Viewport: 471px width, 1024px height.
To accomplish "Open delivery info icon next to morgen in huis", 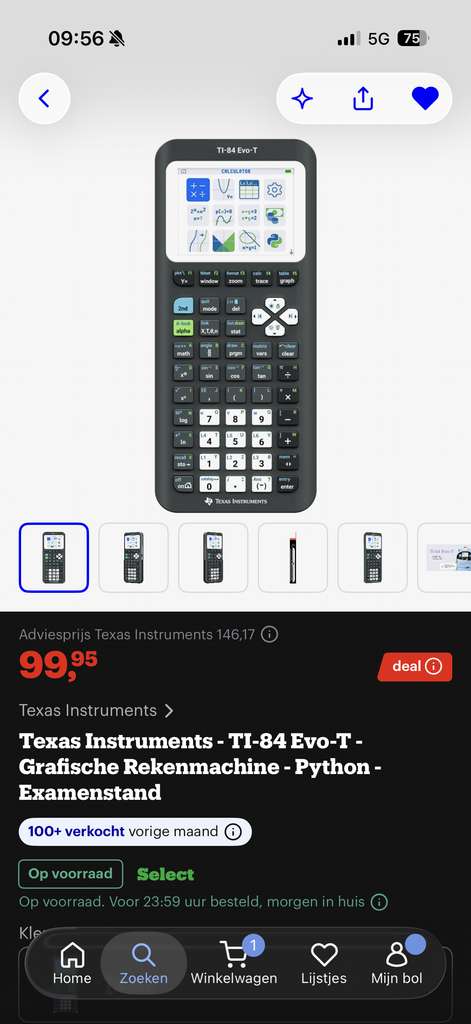I will [379, 903].
